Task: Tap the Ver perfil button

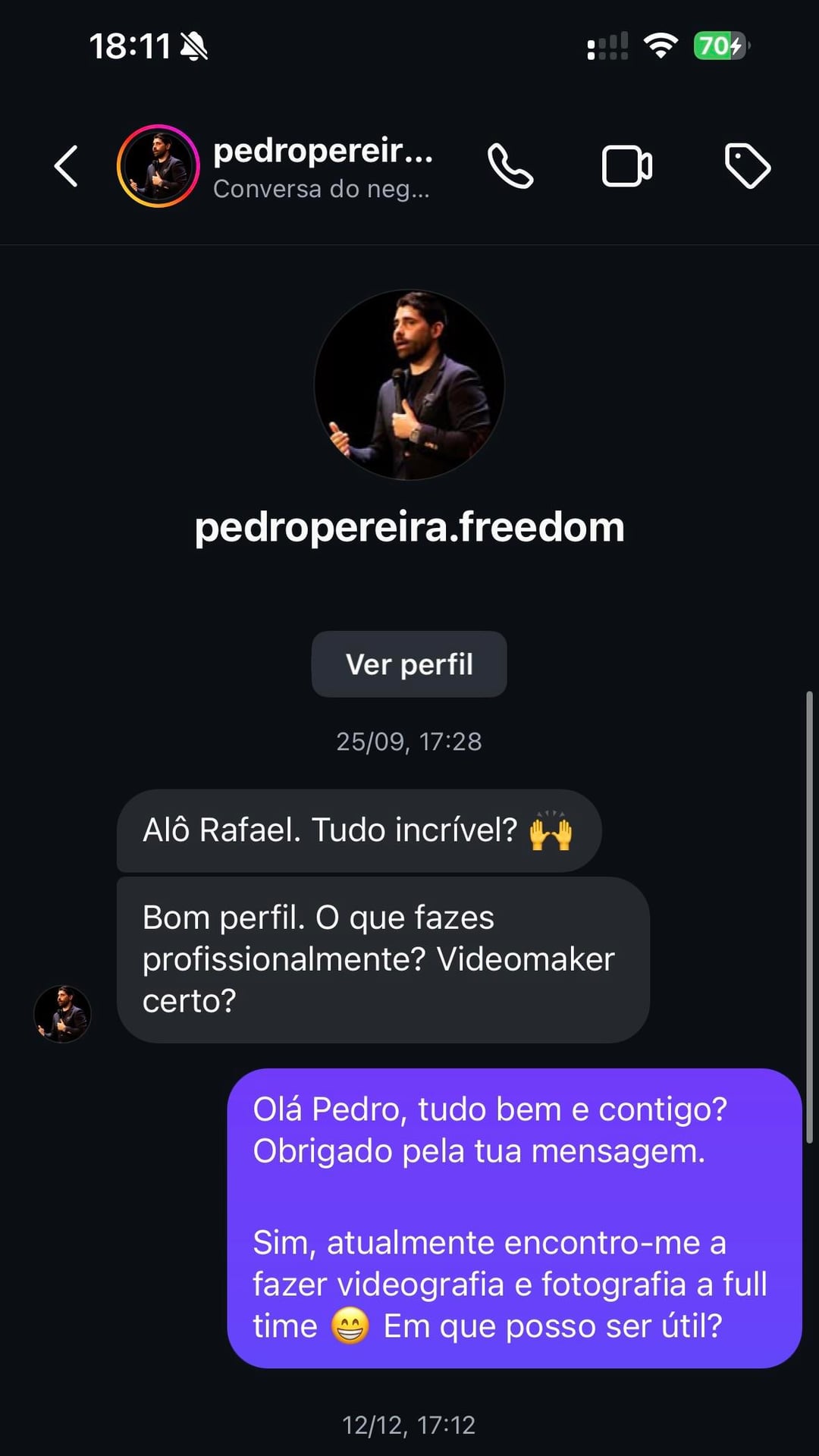Action: pyautogui.click(x=409, y=664)
